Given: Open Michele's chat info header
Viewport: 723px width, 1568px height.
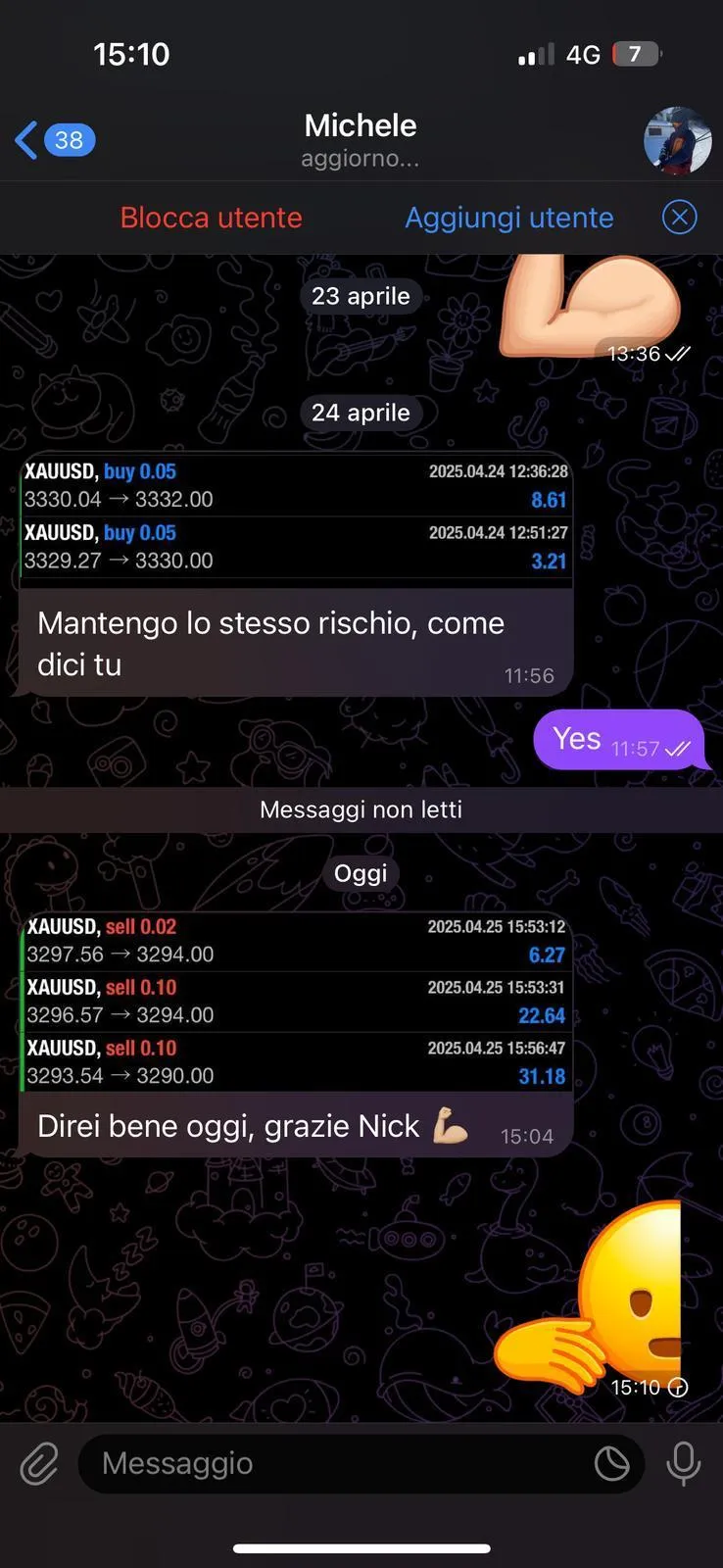Looking at the screenshot, I should coord(361,139).
